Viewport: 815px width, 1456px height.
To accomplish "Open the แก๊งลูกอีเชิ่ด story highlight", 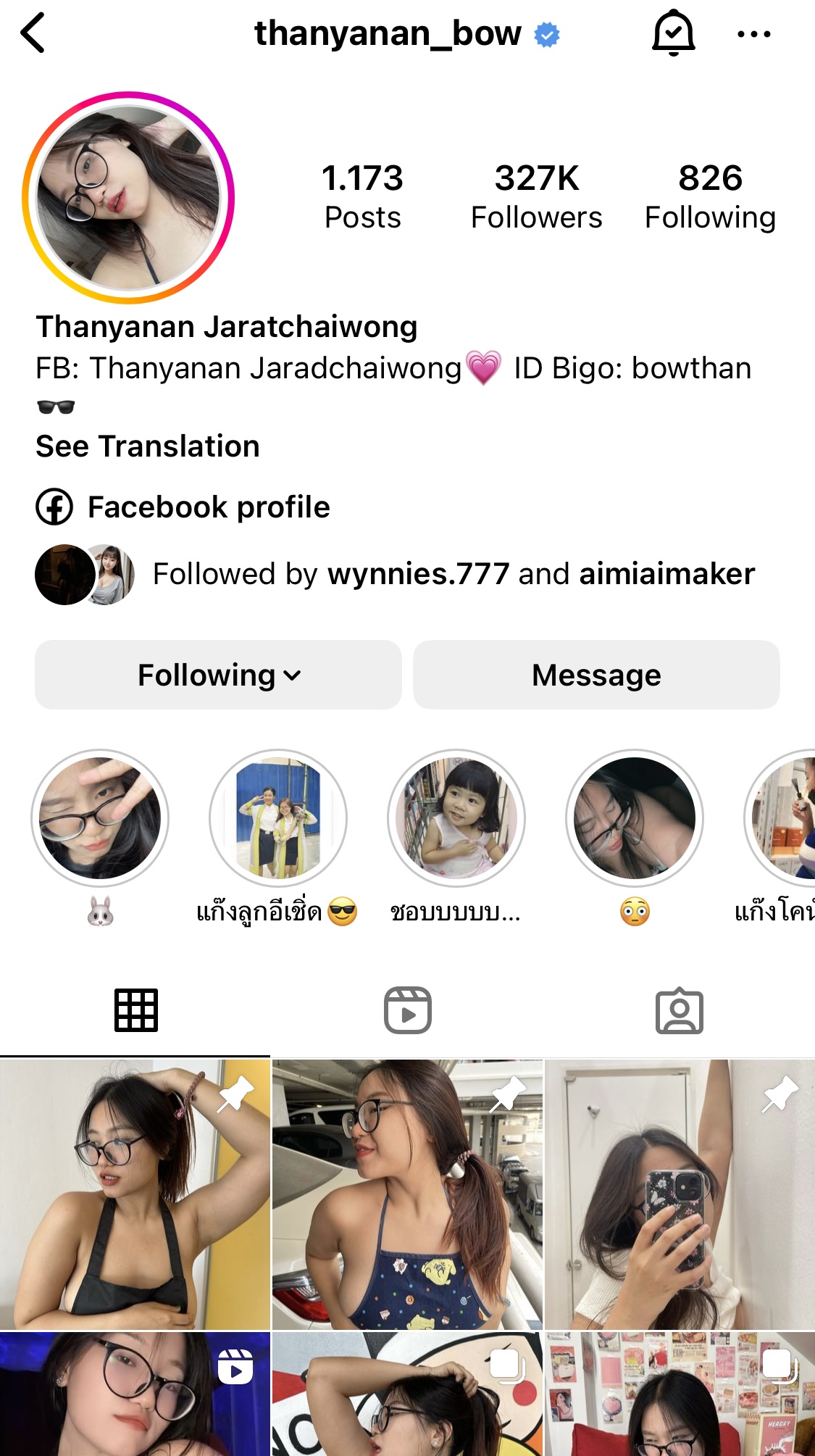I will coord(278,818).
